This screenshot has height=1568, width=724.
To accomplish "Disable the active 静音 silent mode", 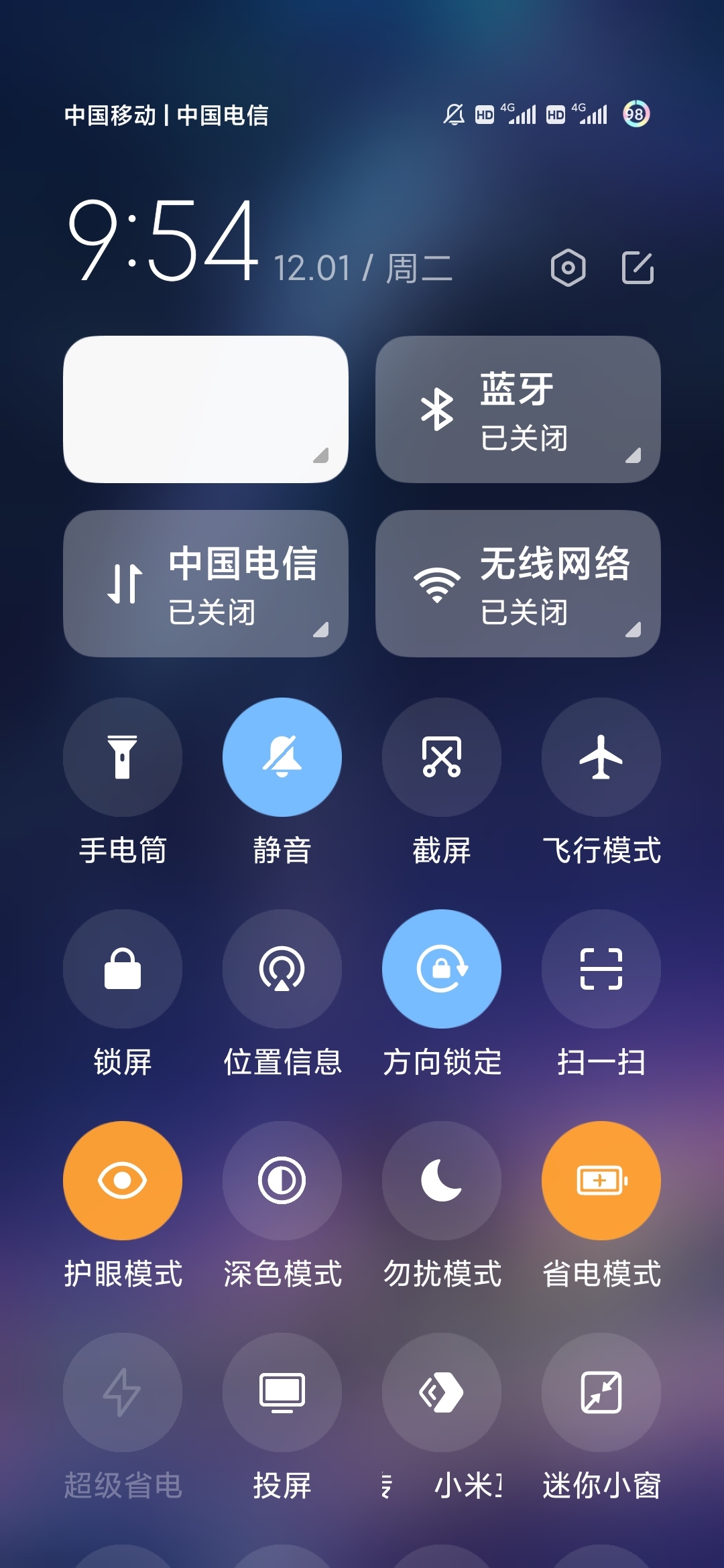I will [282, 757].
